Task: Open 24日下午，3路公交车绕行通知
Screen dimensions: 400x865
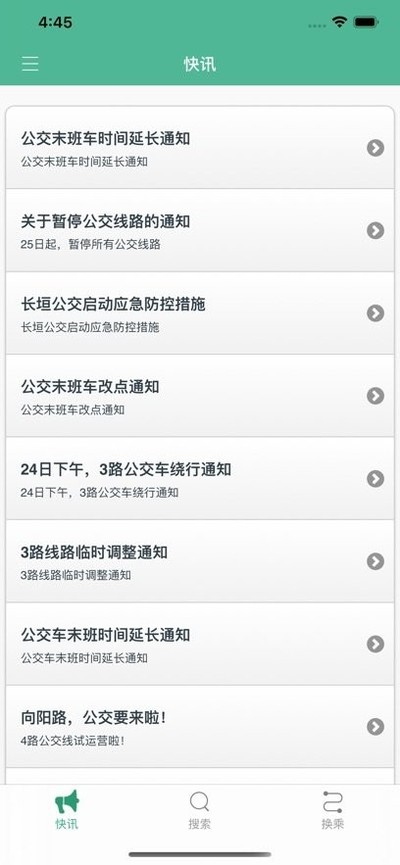Action: (x=200, y=478)
